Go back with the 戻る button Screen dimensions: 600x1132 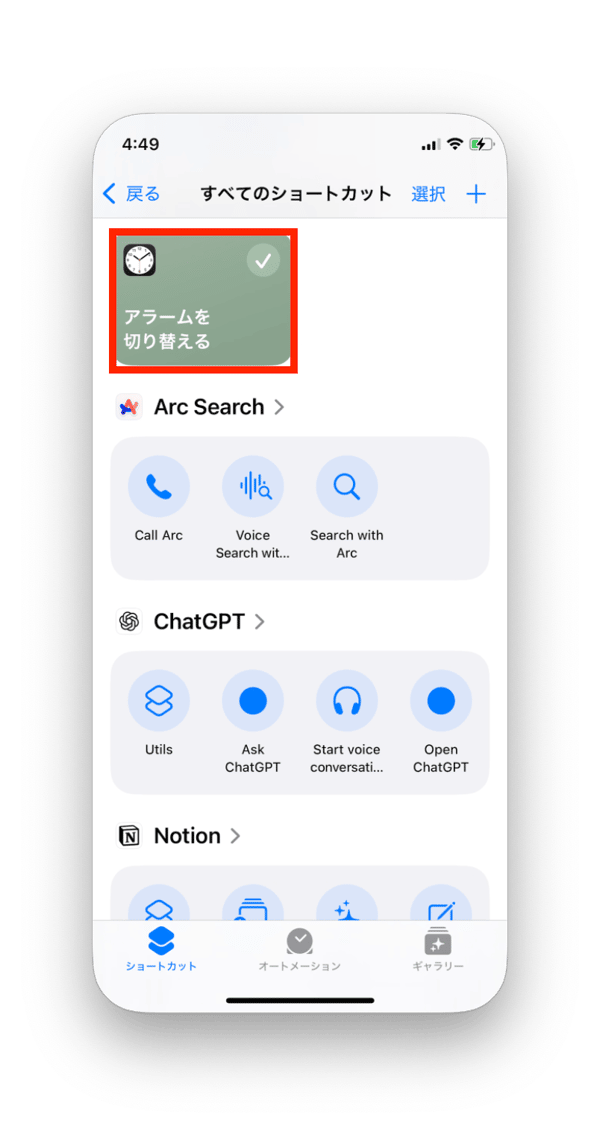[131, 194]
